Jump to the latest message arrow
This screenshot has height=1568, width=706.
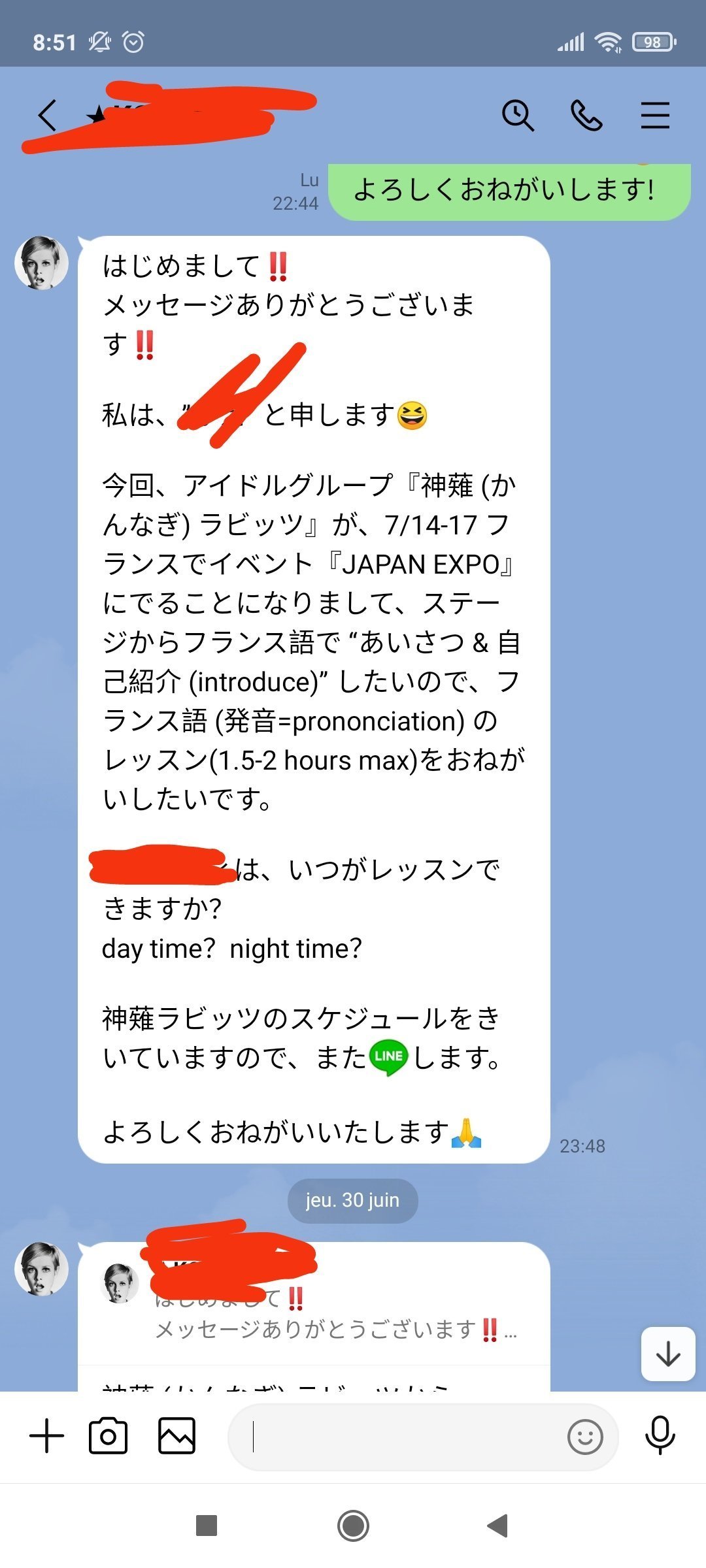tap(668, 1354)
